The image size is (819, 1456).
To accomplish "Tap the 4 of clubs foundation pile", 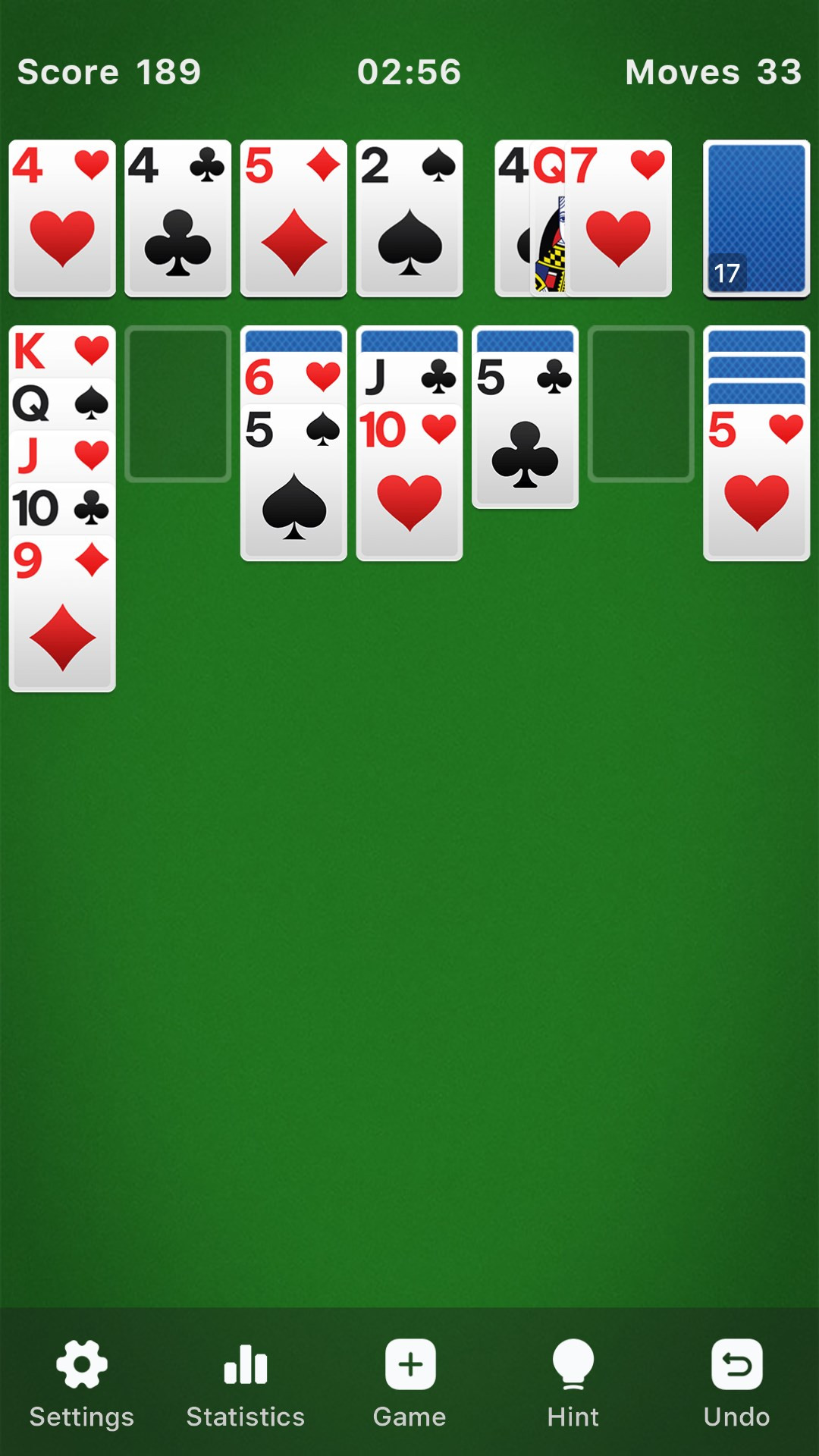I will point(177,218).
